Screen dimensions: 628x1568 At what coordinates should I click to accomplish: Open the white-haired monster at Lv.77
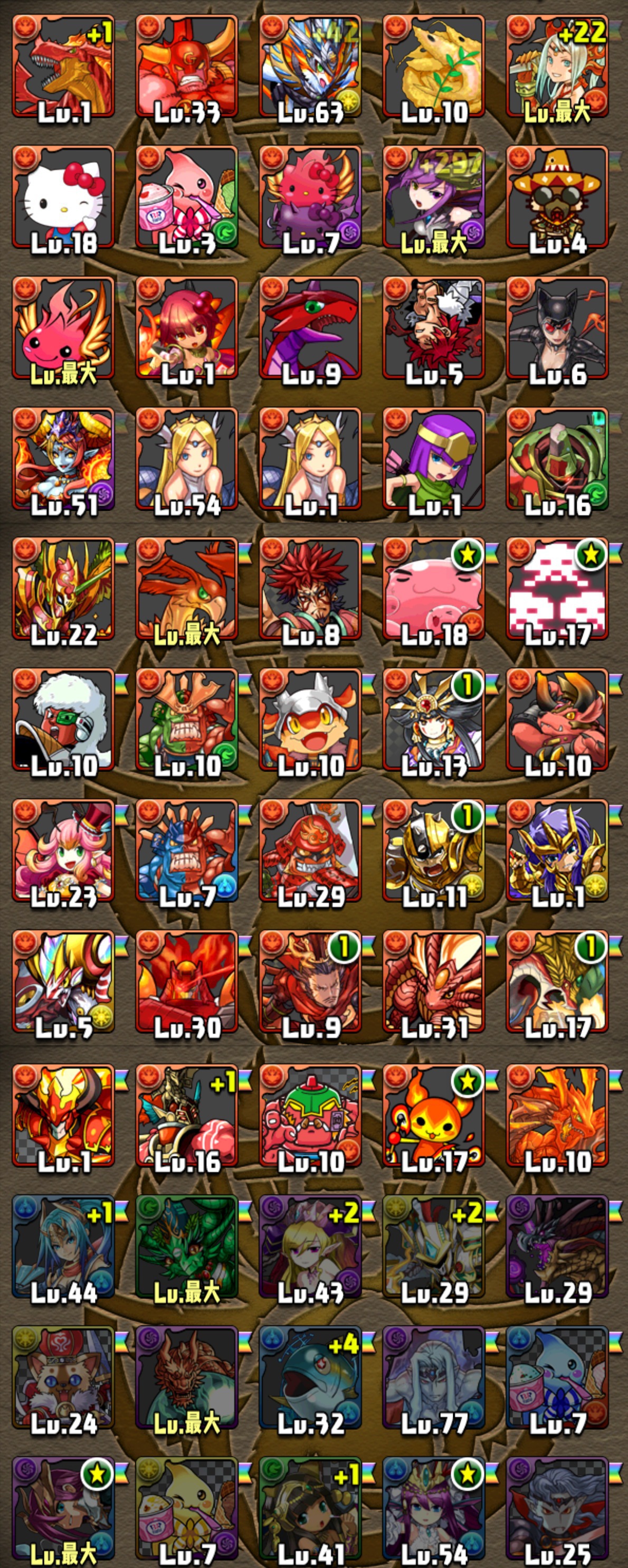pos(433,1377)
